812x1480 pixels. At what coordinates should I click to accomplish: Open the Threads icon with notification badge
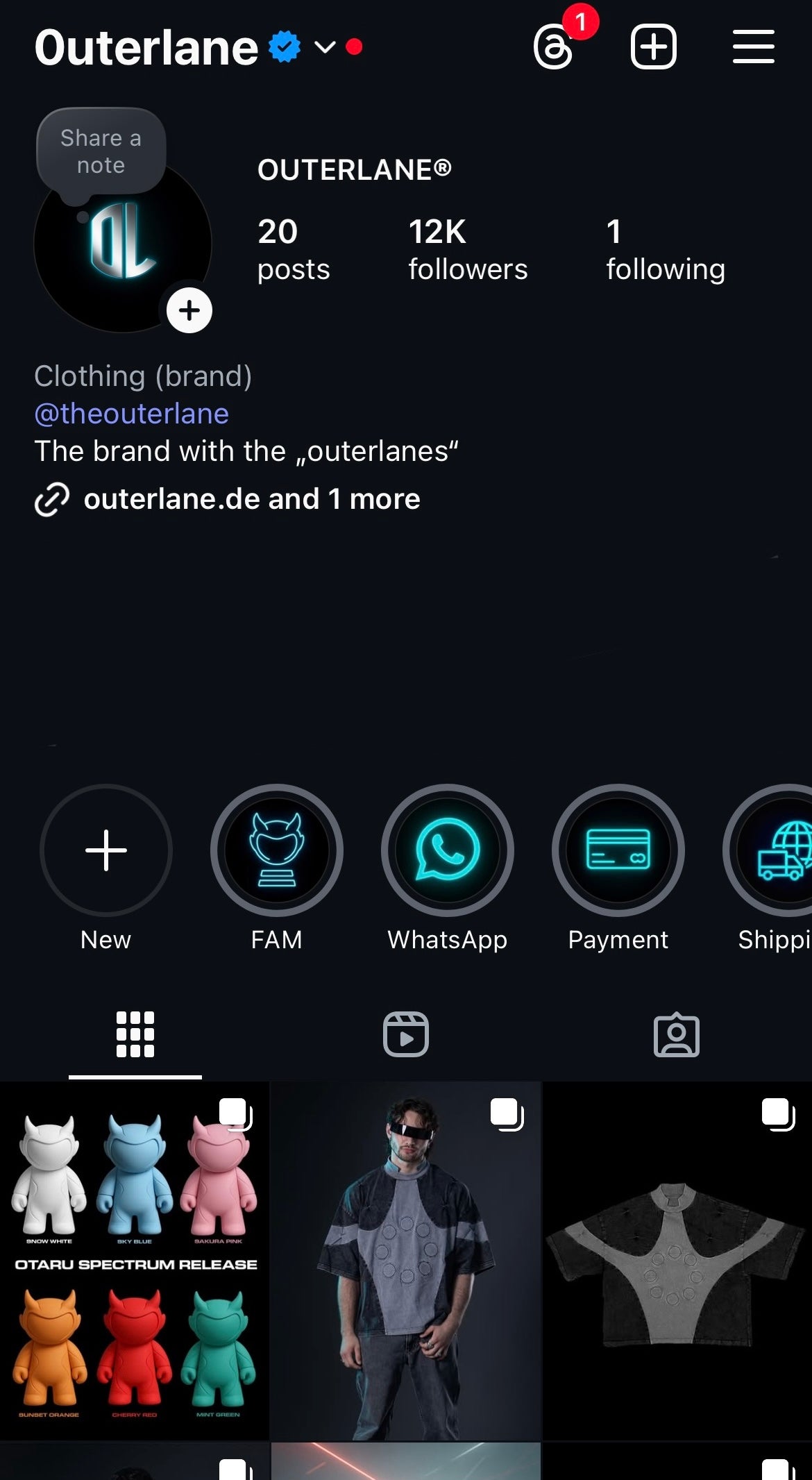[x=554, y=47]
